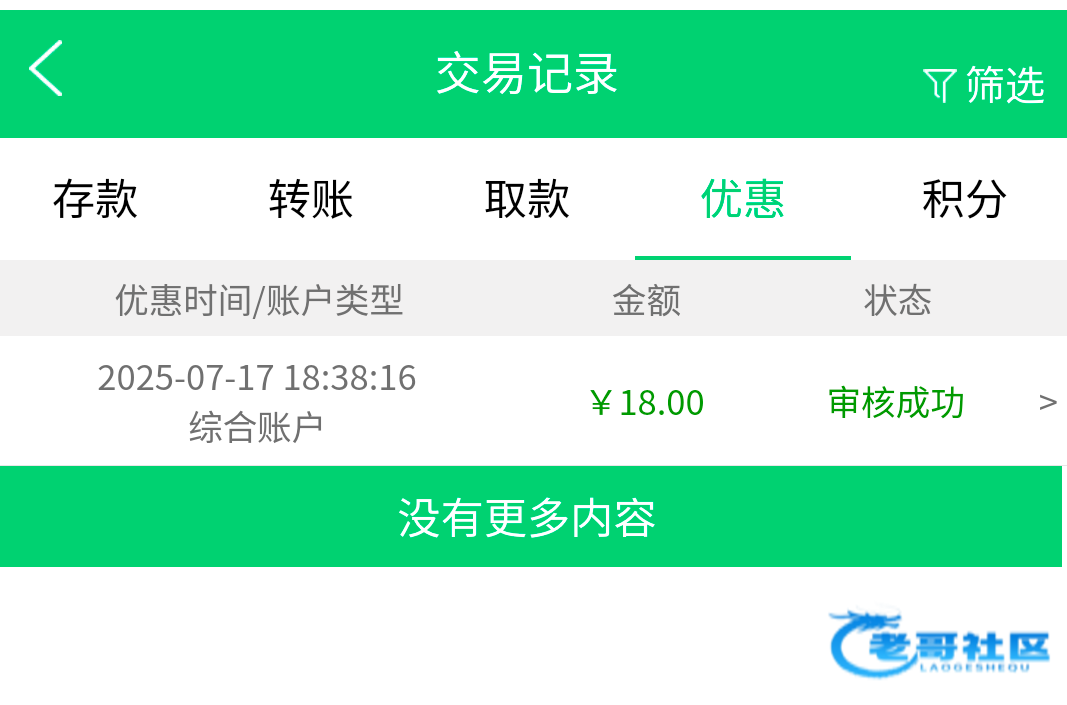This screenshot has width=1067, height=705.
Task: Go back using the header arrow
Action: (46, 69)
